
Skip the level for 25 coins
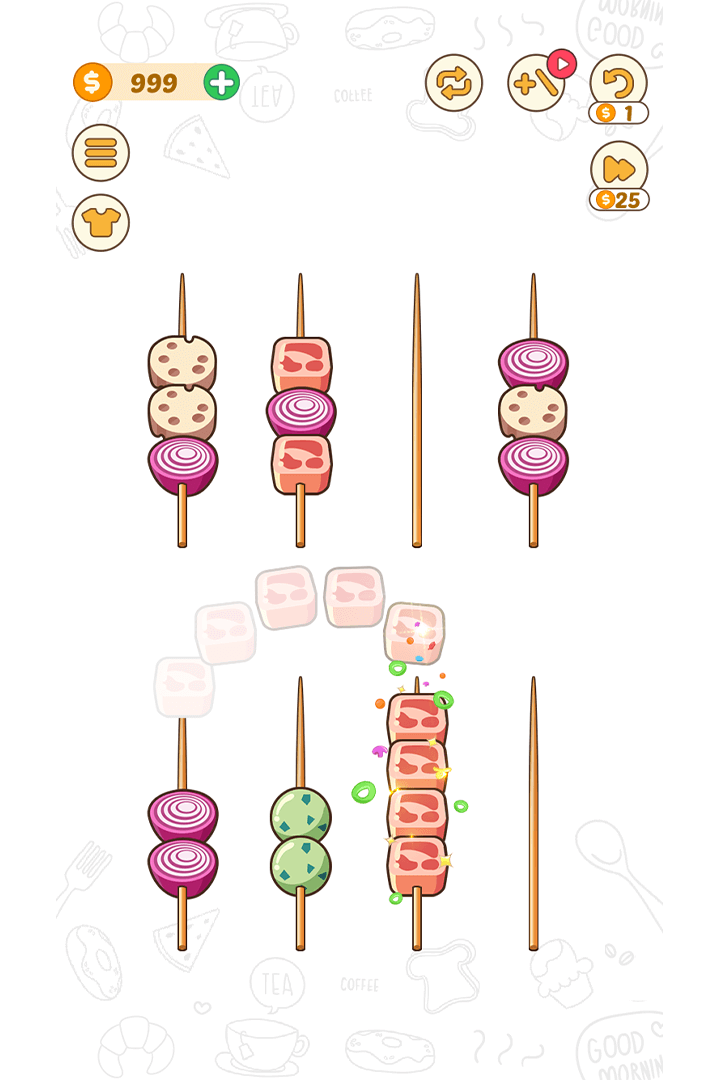618,170
